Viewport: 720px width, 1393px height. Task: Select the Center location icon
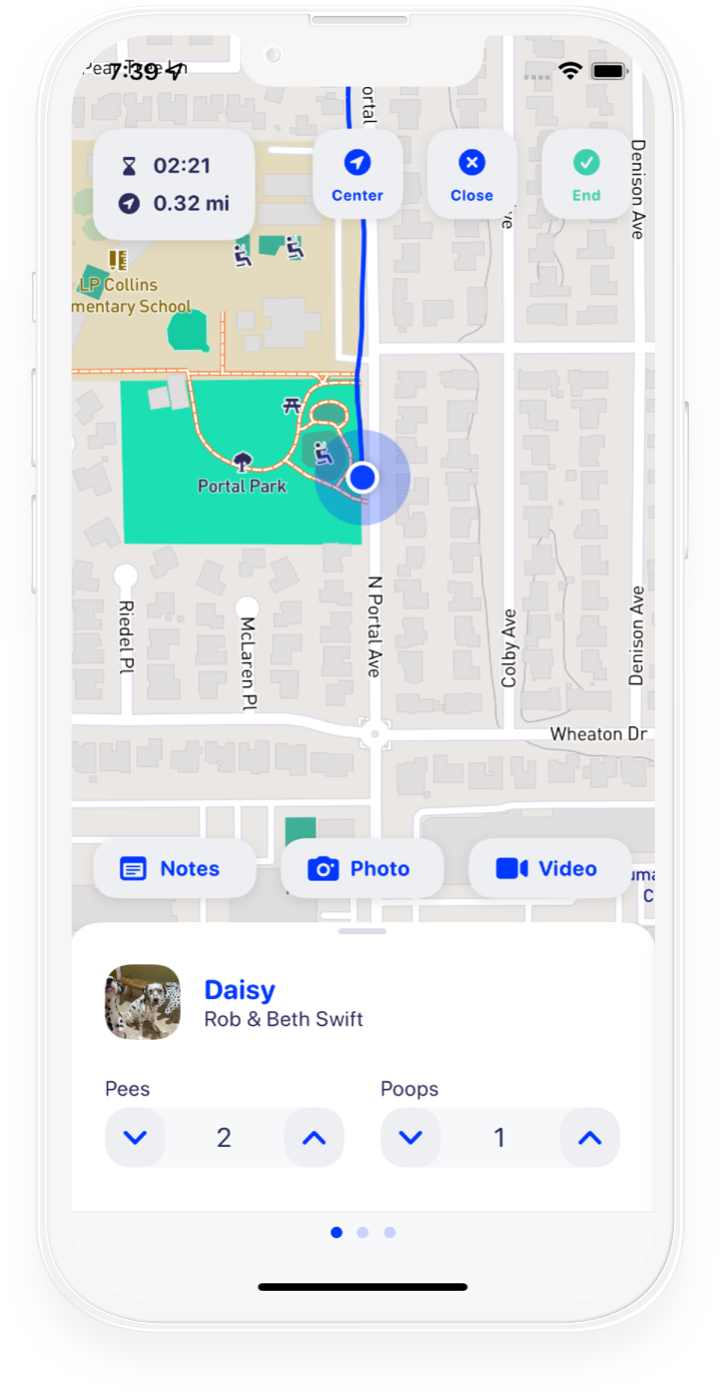point(358,161)
